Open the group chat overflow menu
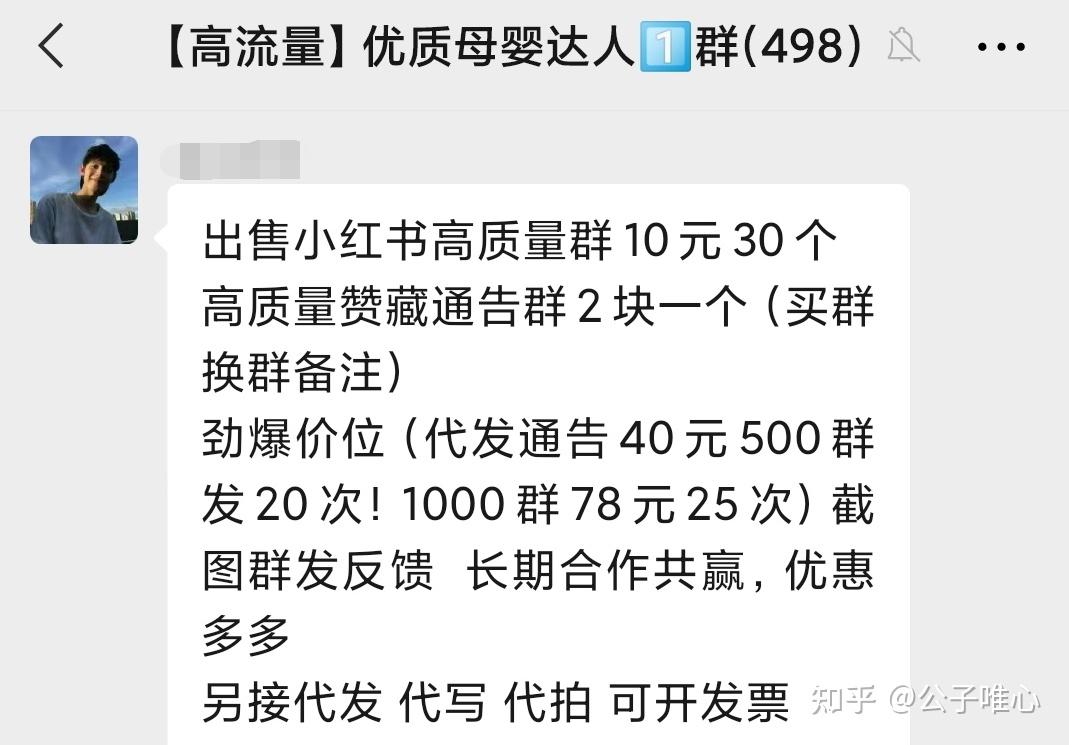 [1000, 47]
